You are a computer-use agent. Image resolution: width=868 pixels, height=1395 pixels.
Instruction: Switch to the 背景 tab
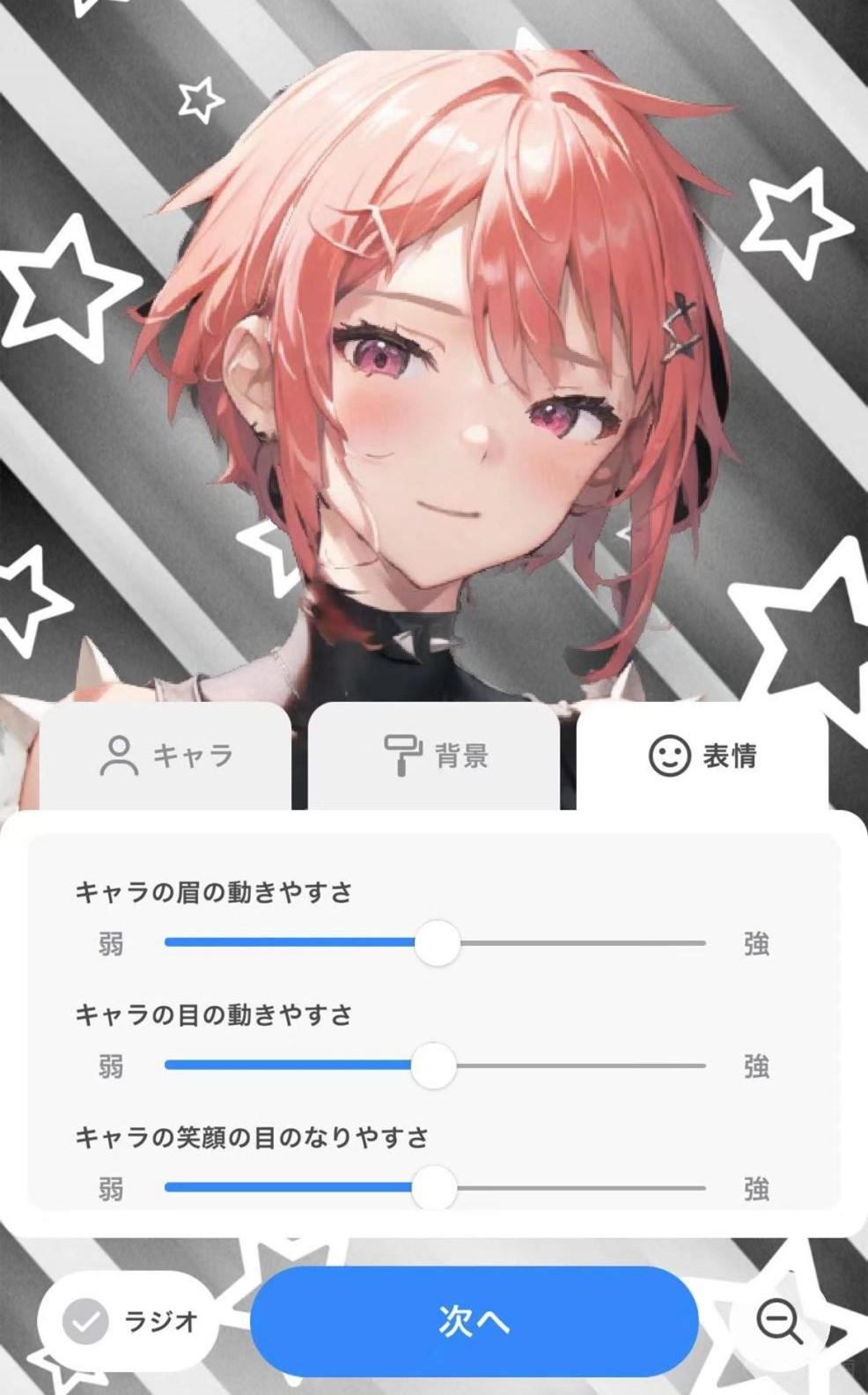point(434,756)
